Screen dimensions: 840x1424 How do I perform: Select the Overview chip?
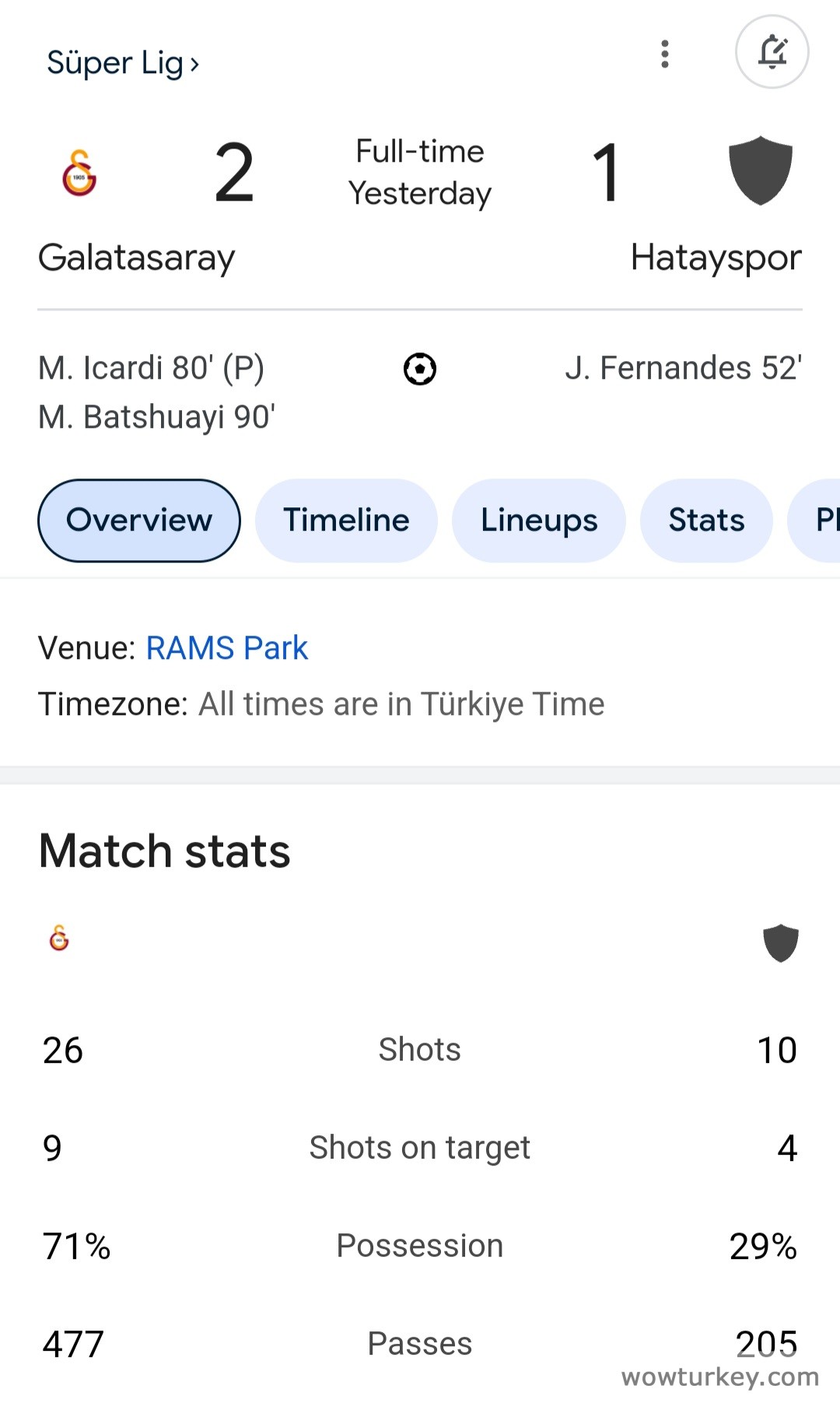(139, 521)
